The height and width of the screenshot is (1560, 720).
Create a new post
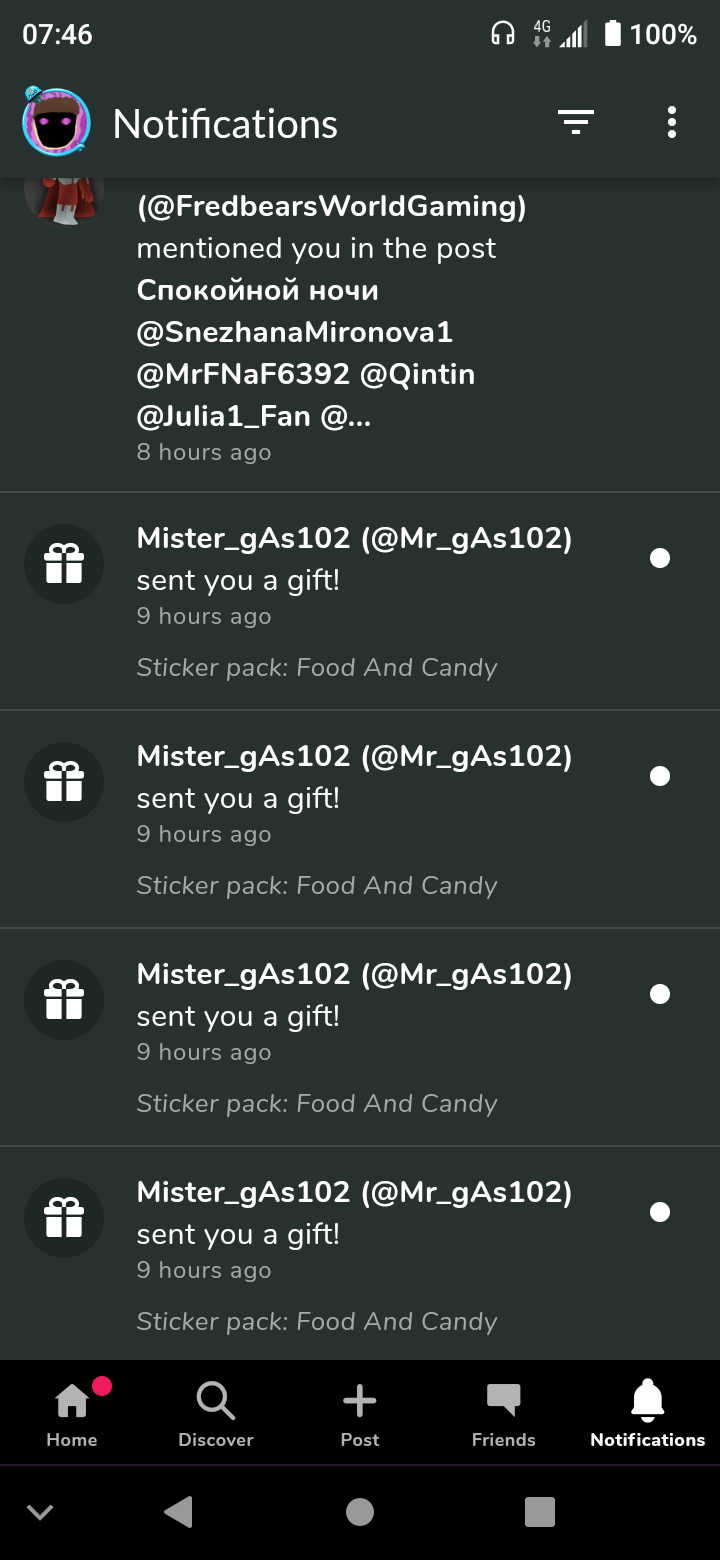pos(360,1413)
